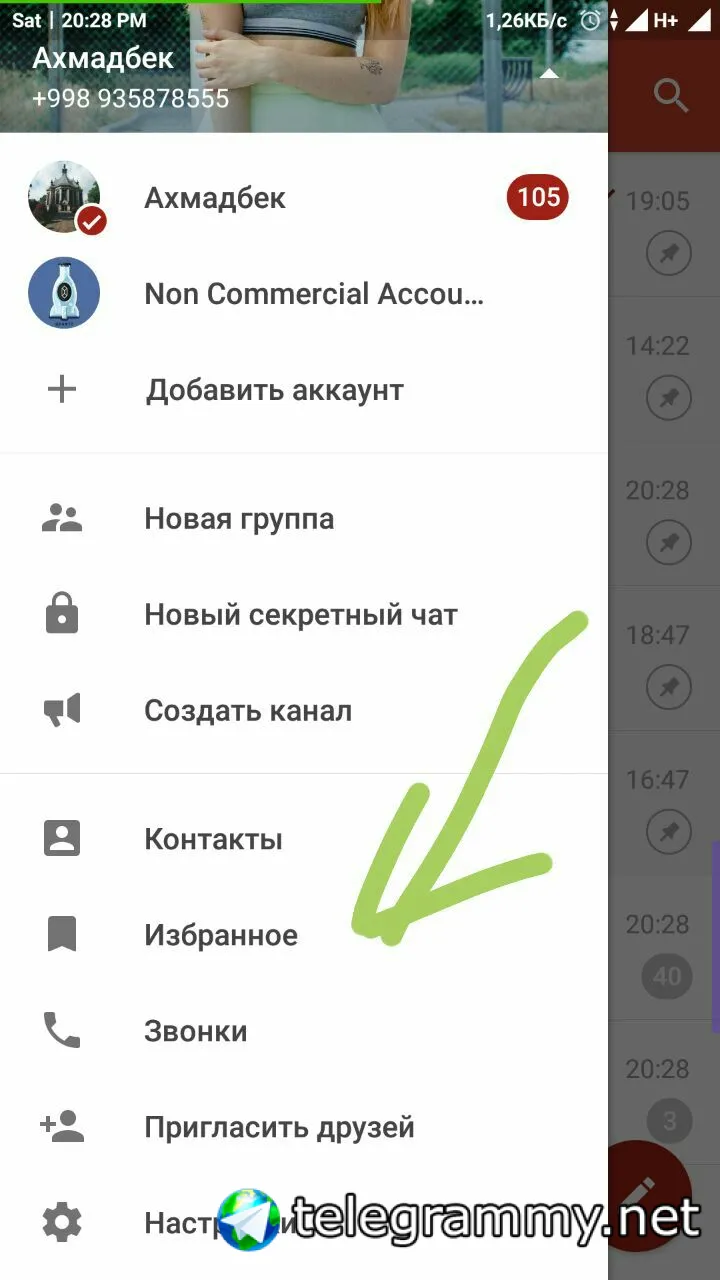Tap Пригласить друзей
Viewport: 720px width, 1280px height.
click(279, 1127)
